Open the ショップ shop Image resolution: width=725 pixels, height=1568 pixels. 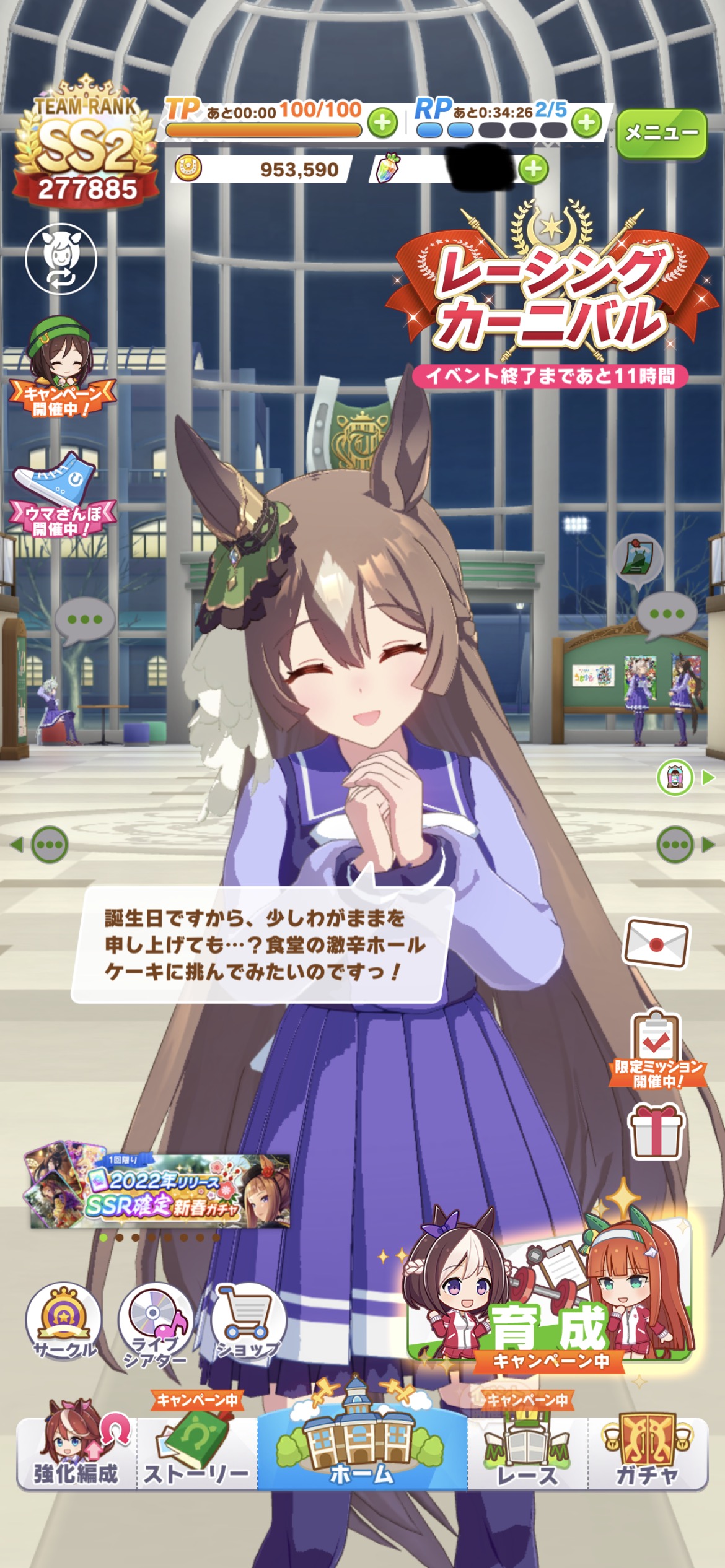pos(248,1322)
